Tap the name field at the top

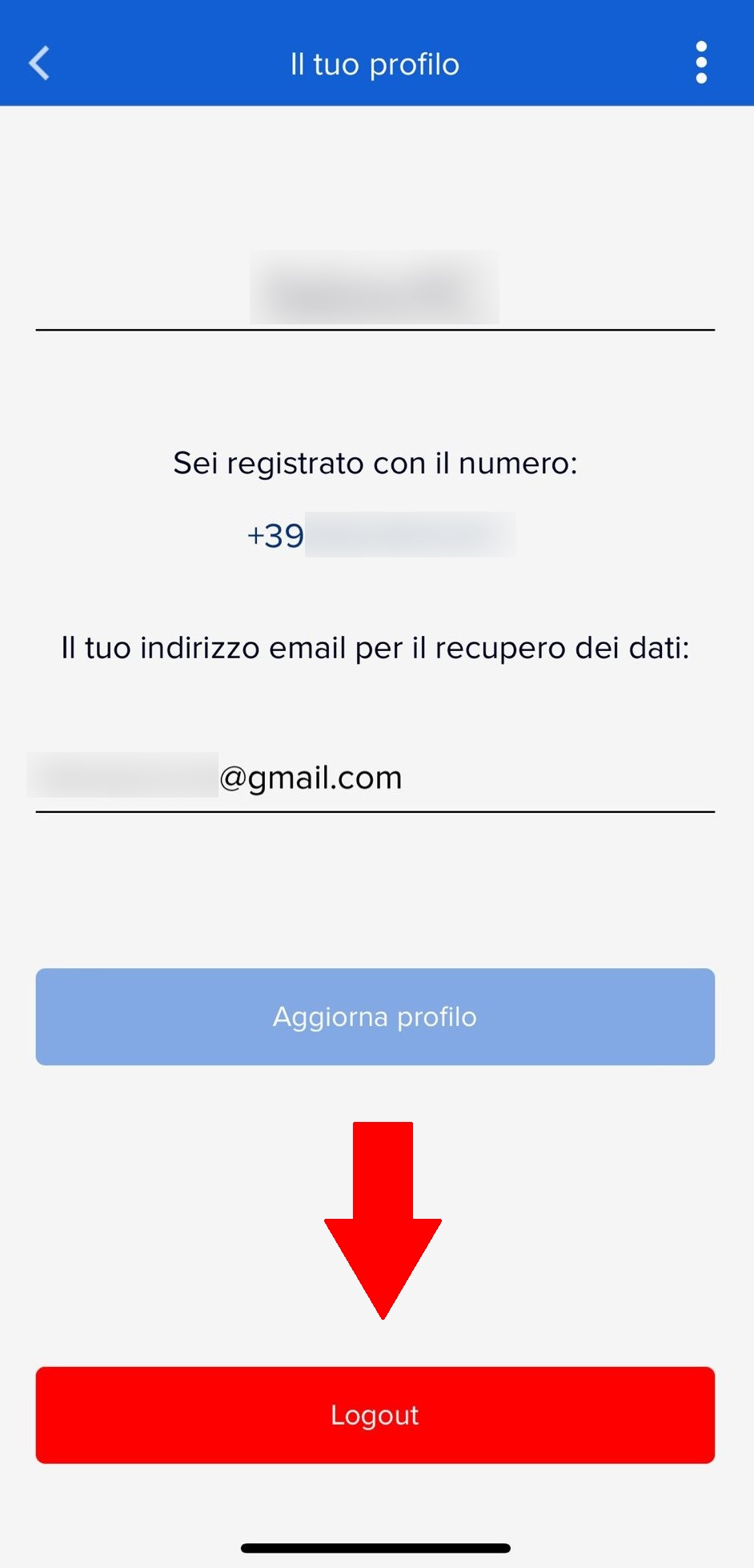point(375,288)
